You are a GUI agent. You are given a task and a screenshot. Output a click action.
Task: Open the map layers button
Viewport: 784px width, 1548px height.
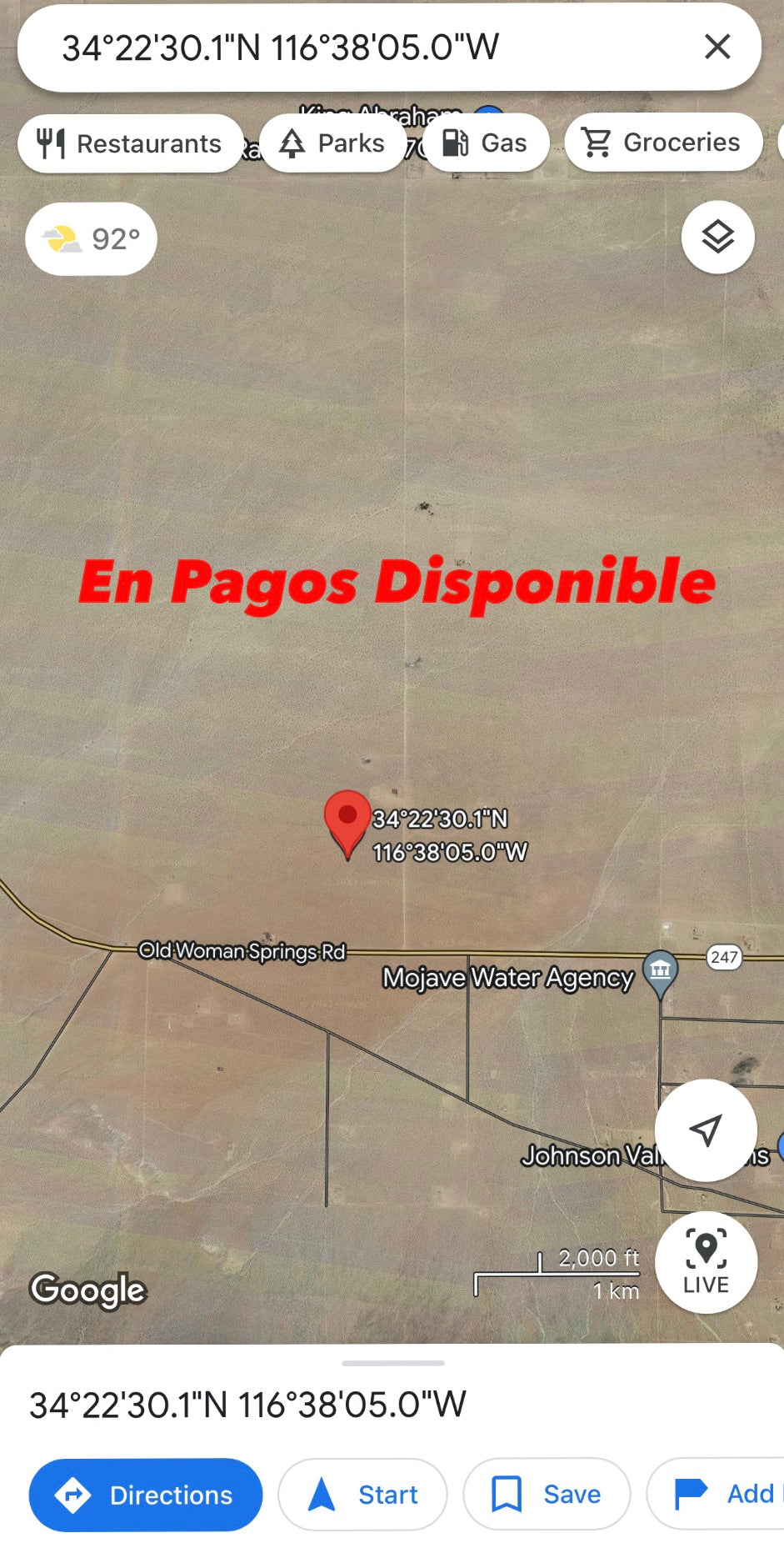(717, 238)
